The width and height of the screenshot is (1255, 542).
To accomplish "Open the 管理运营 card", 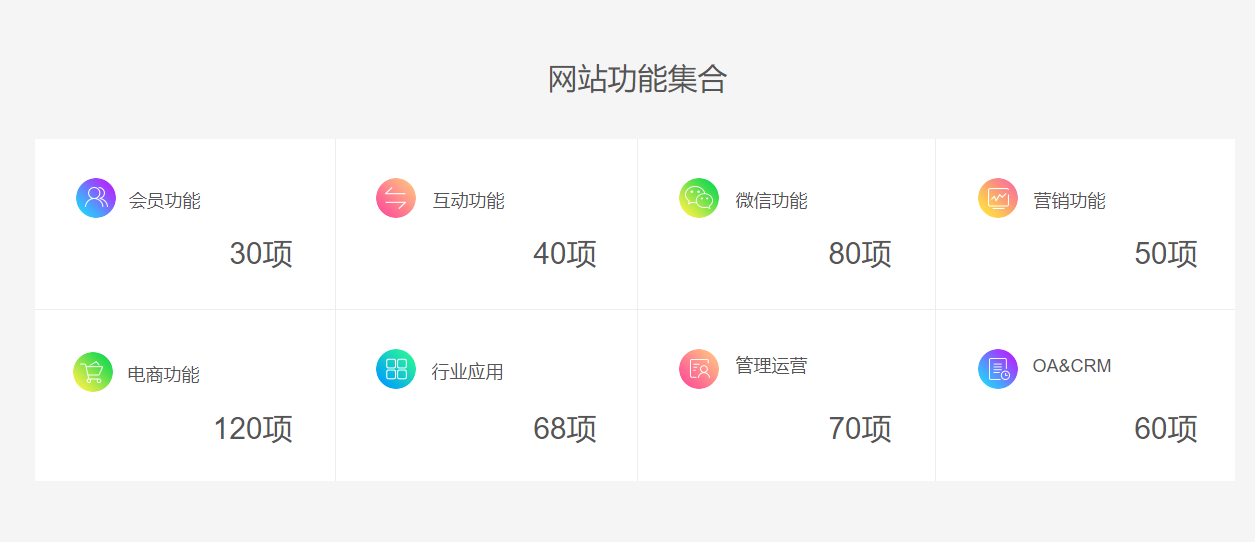I will coord(786,396).
